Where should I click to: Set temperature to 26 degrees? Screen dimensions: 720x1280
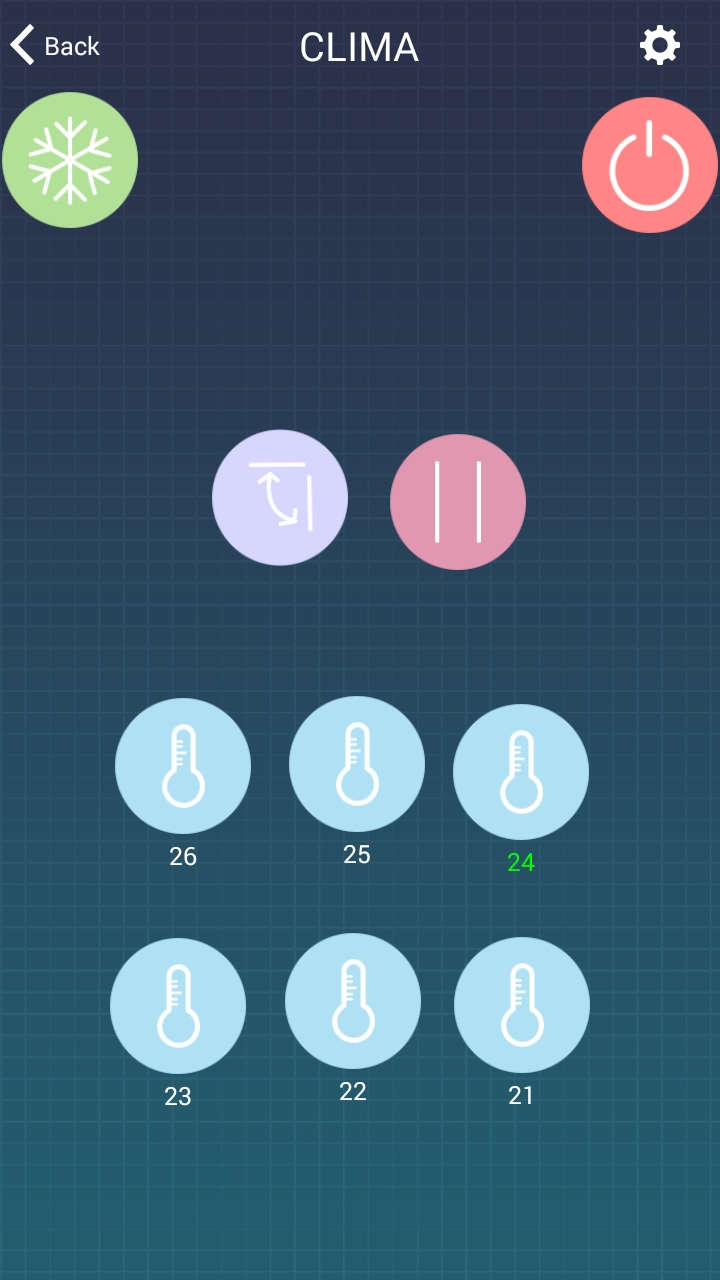183,766
